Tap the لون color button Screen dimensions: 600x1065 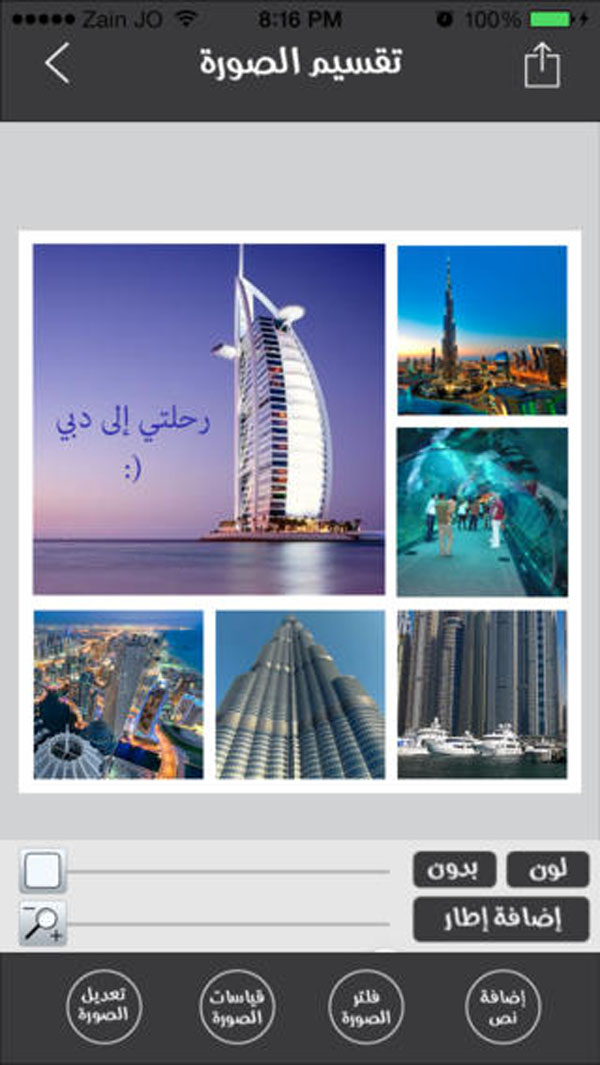click(x=548, y=869)
